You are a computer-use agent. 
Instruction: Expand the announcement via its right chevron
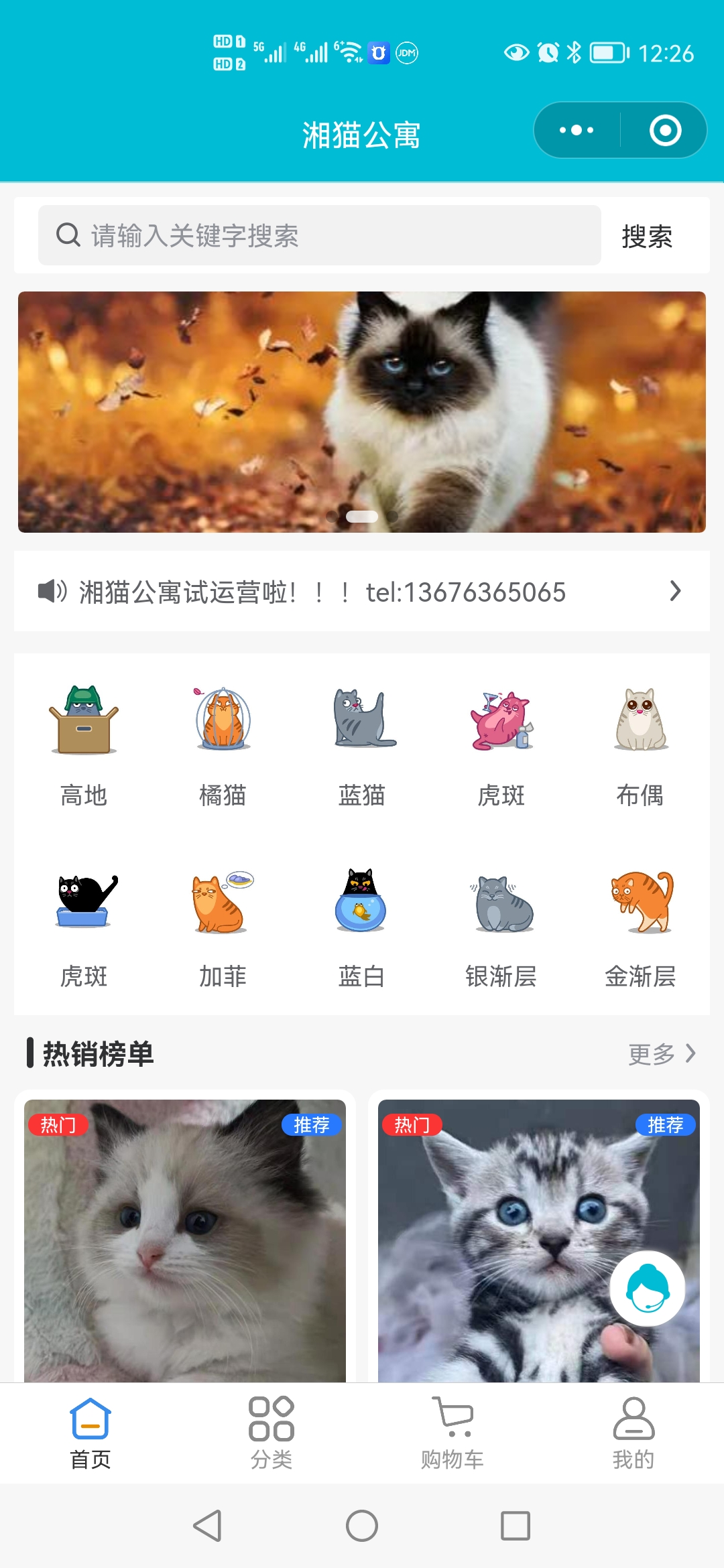point(675,592)
